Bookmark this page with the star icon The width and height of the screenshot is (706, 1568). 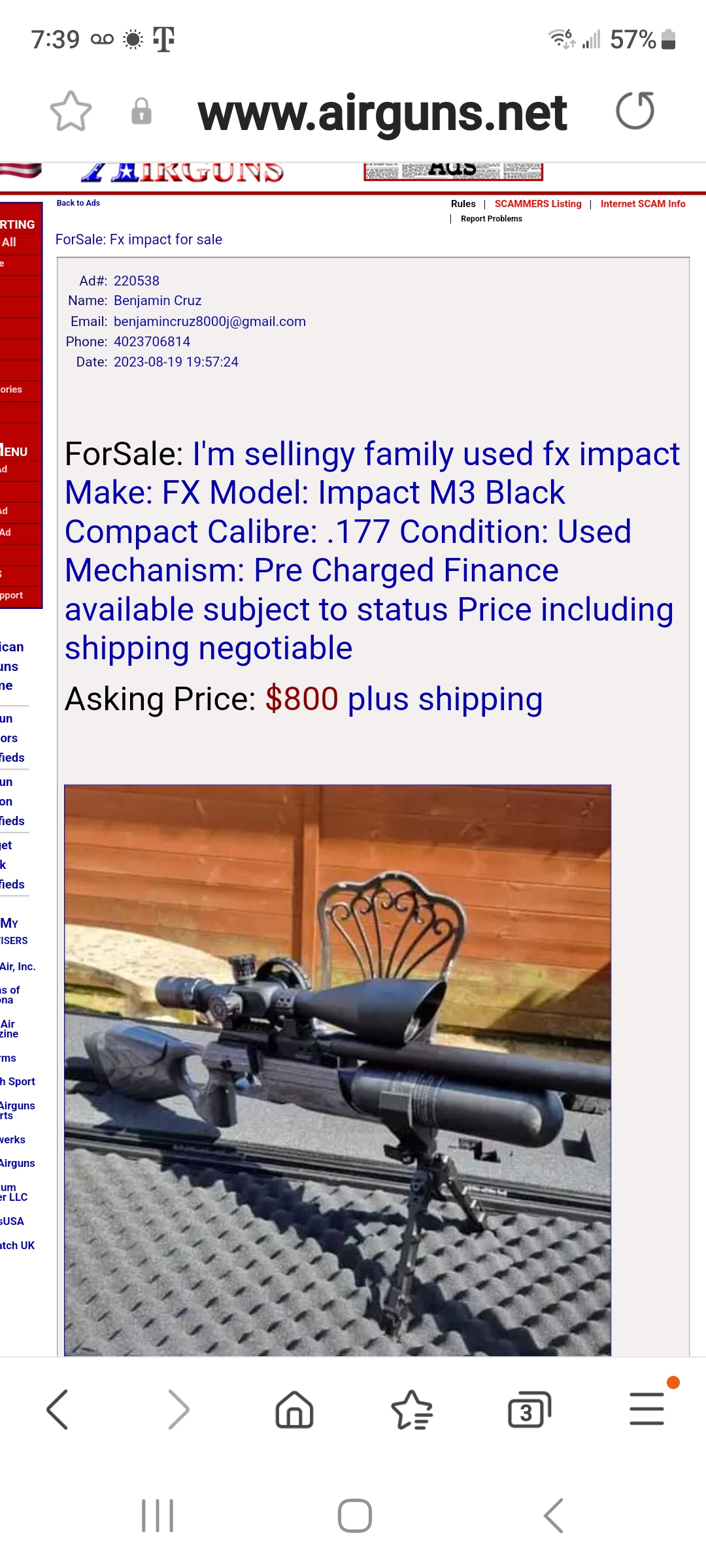click(71, 111)
